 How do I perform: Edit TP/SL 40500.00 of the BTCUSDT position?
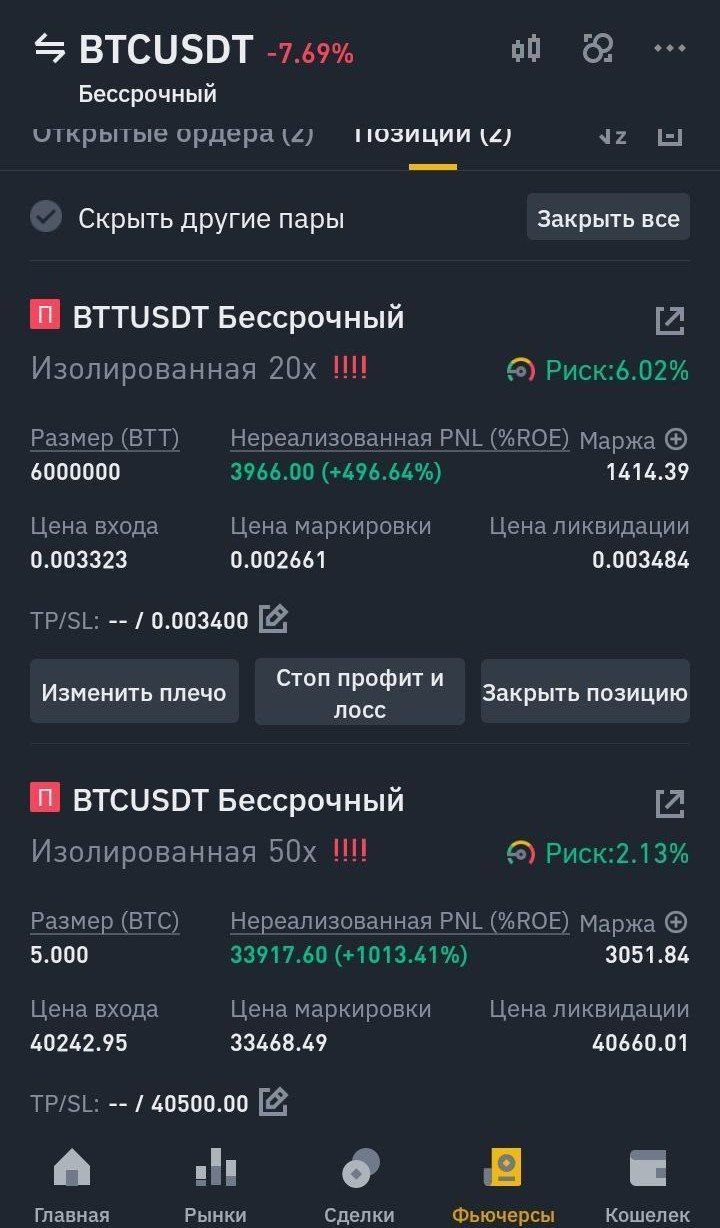[273, 1102]
